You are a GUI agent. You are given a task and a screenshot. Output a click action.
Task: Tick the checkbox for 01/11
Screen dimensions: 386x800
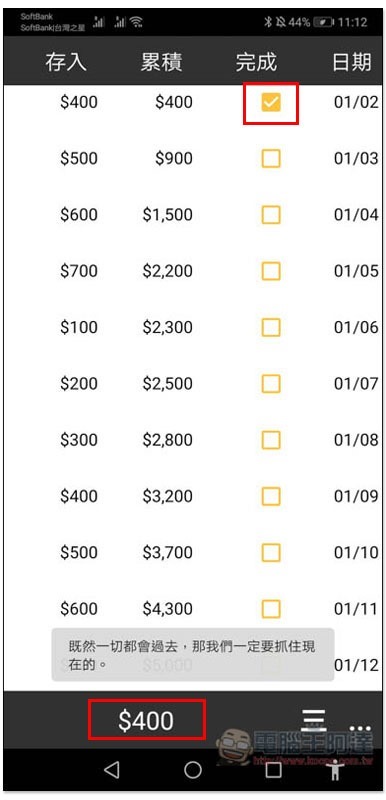(271, 608)
